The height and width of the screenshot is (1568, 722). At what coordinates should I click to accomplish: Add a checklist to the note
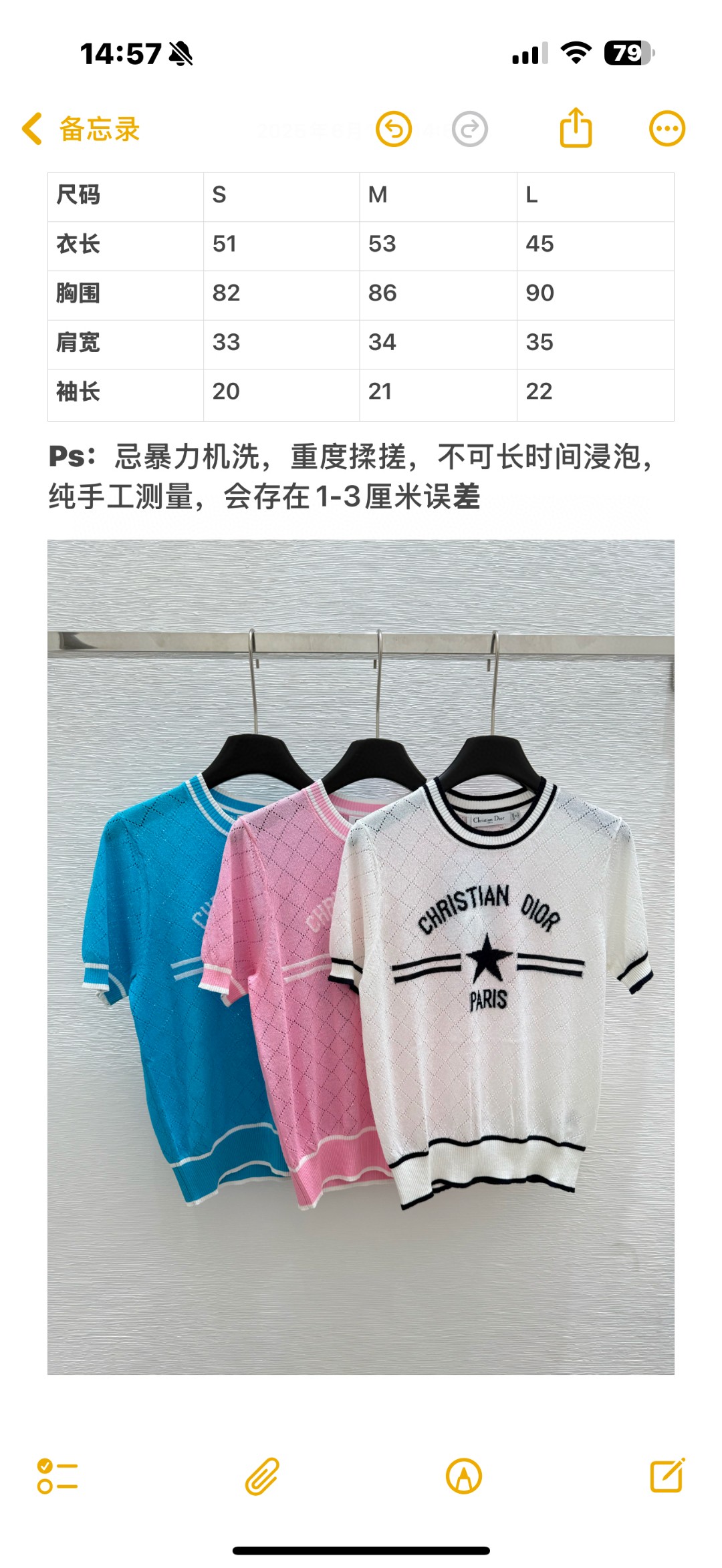57,1475
